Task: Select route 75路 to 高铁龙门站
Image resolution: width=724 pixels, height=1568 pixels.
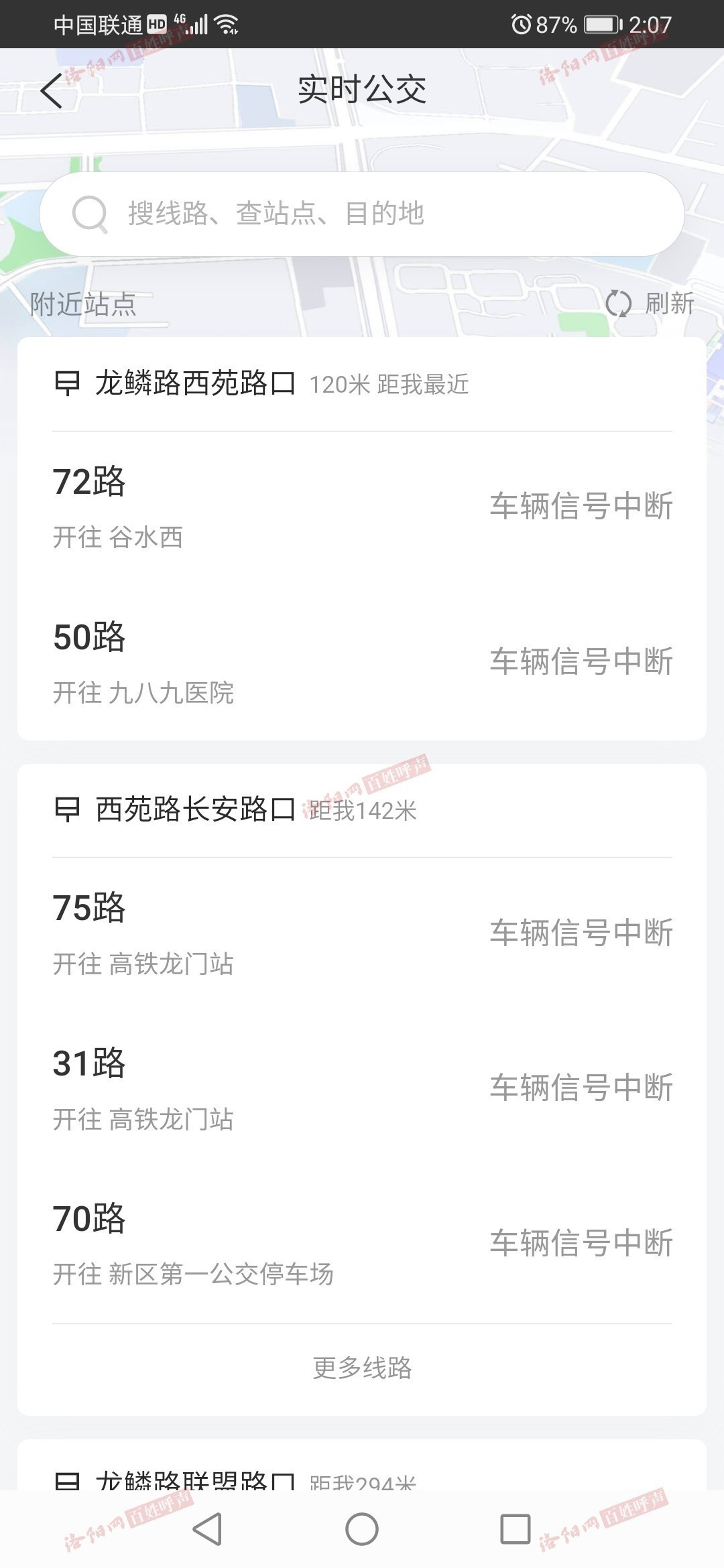Action: click(362, 933)
